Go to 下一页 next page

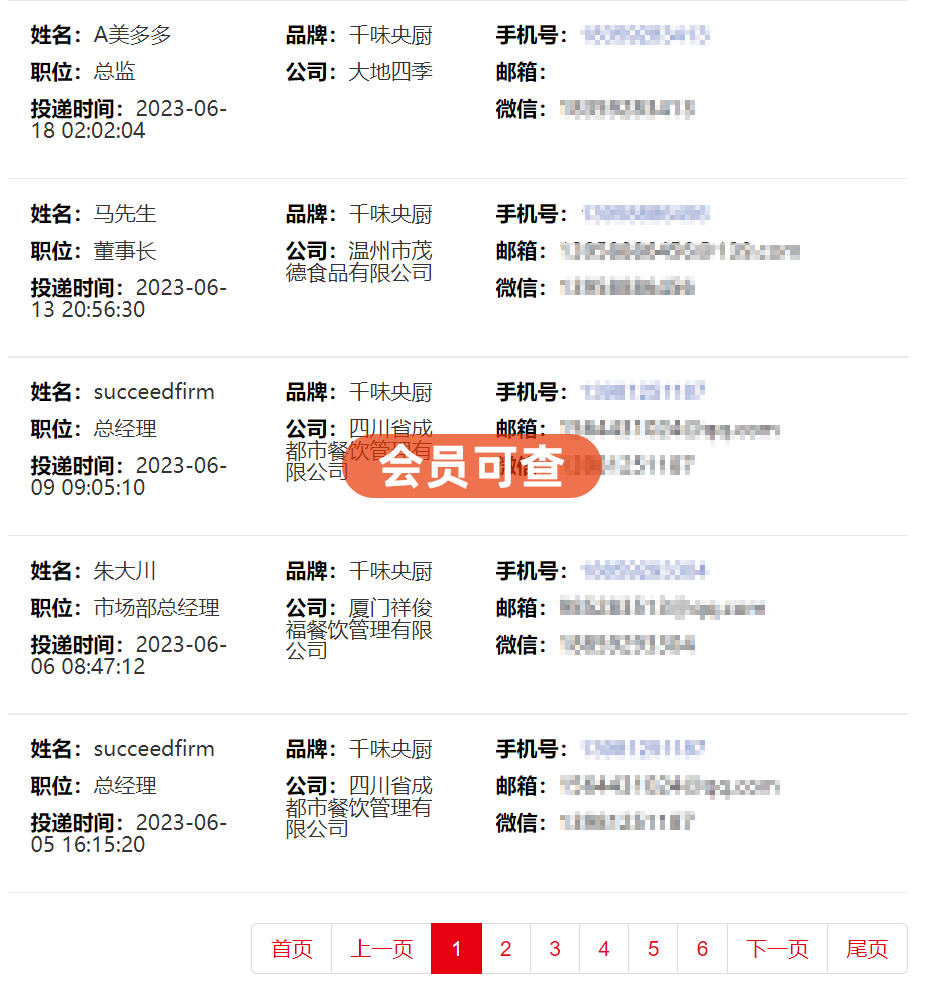(776, 948)
